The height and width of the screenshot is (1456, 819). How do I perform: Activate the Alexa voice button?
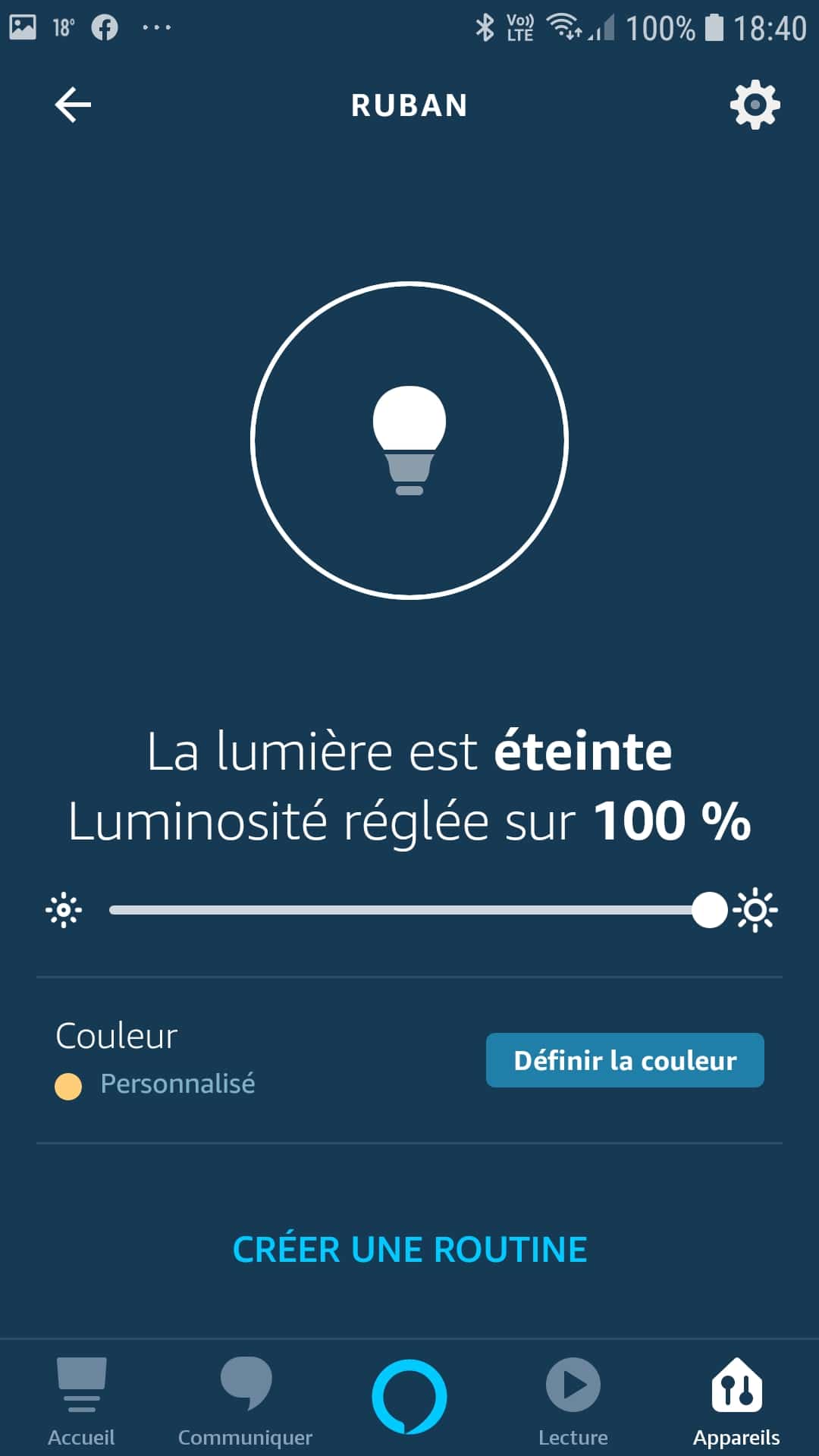[x=409, y=1397]
